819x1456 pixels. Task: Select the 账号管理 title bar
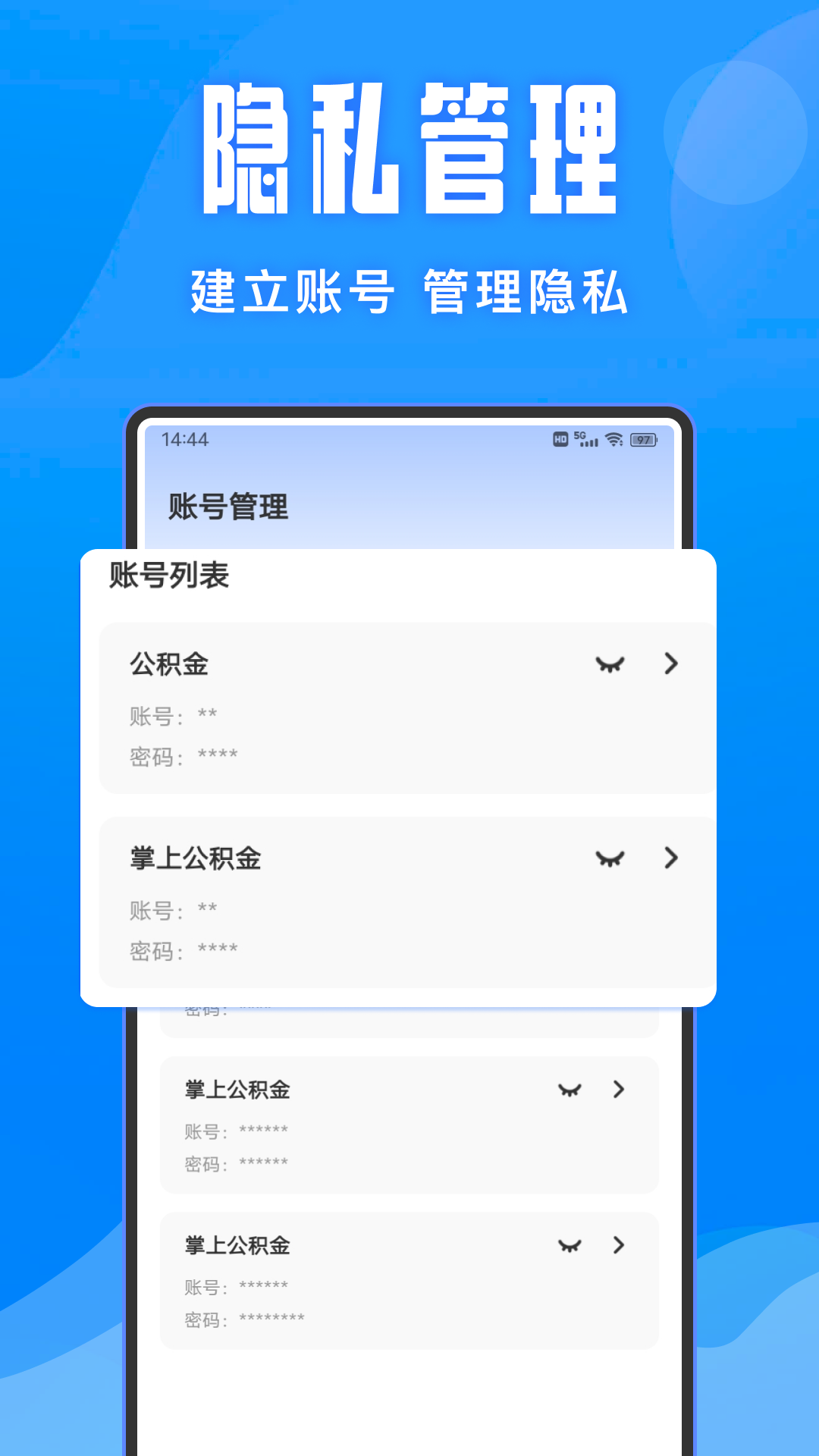227,508
